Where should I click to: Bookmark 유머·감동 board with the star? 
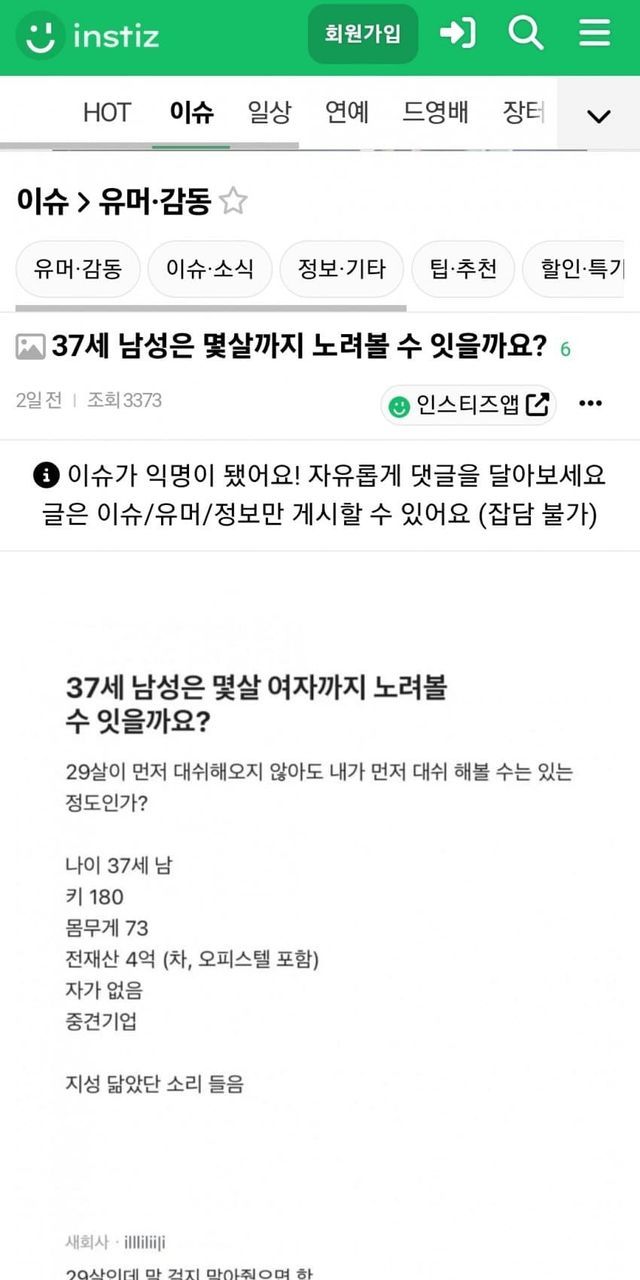pyautogui.click(x=233, y=202)
